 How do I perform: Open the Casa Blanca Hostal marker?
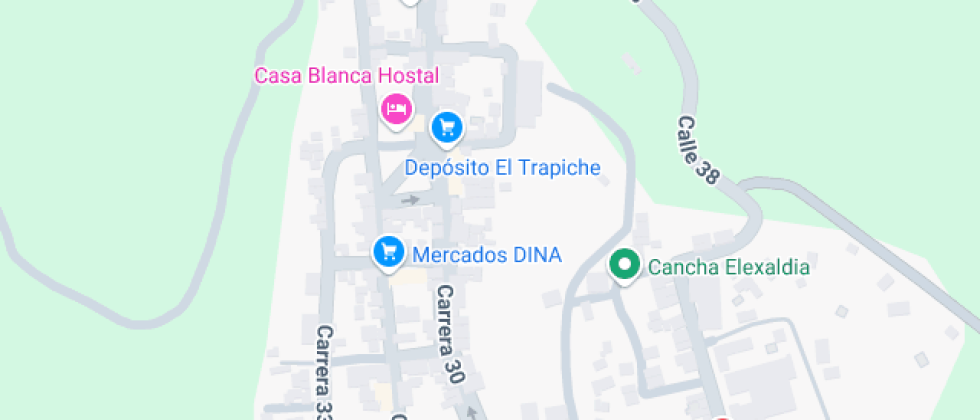click(397, 108)
